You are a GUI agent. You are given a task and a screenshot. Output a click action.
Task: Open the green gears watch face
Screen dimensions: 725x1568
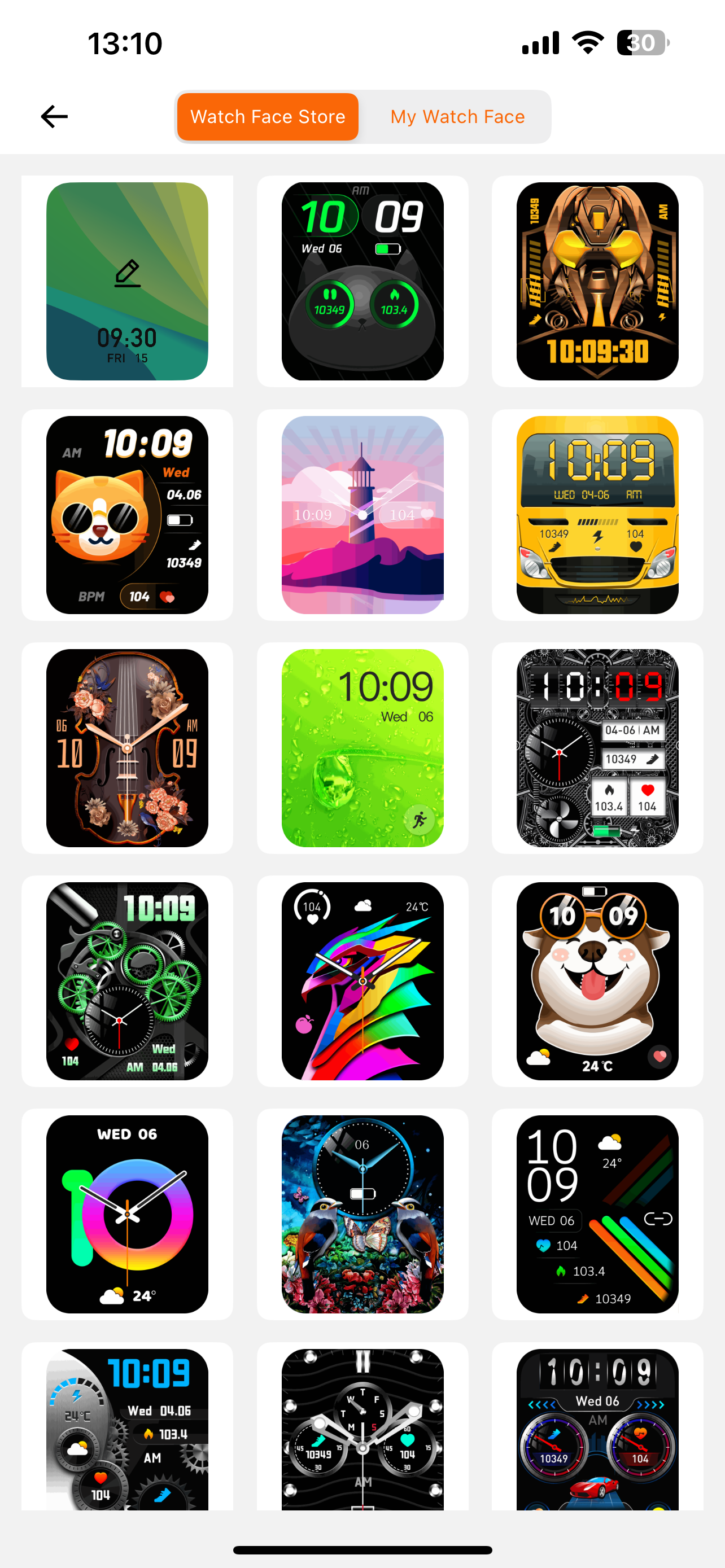[127, 981]
